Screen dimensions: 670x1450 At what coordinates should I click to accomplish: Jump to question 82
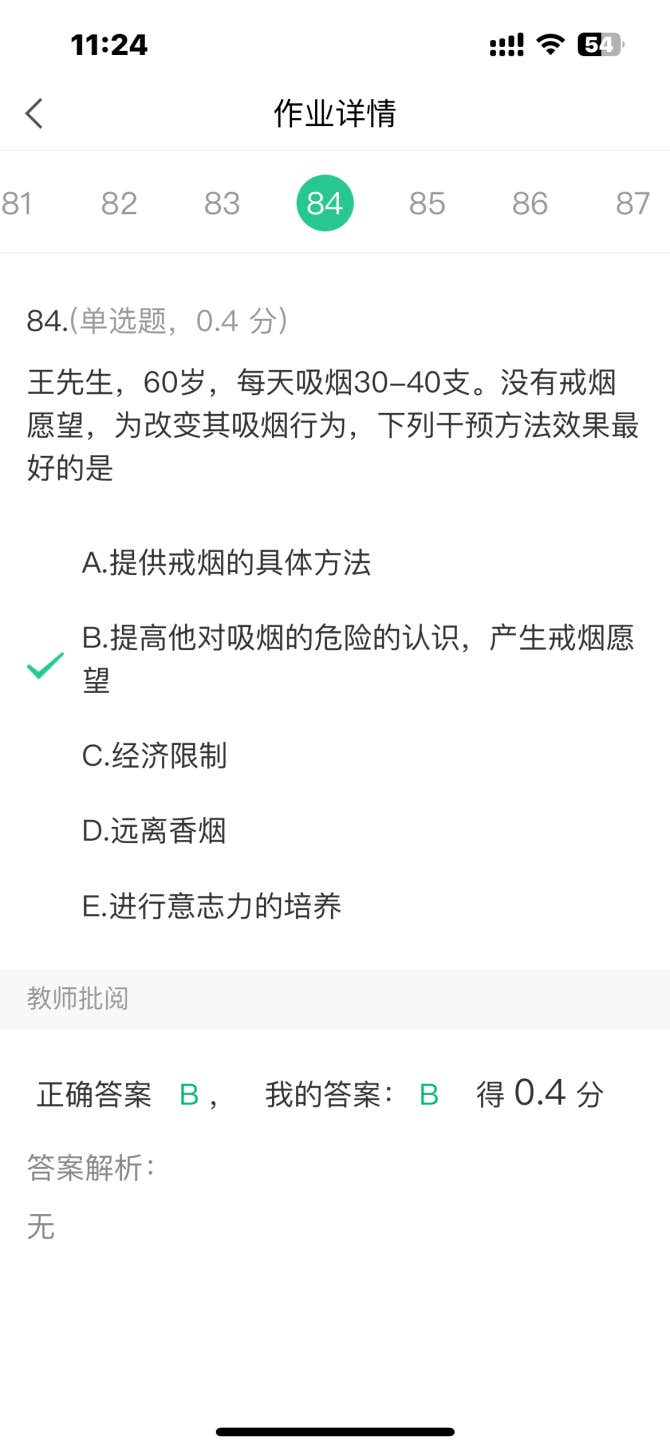(119, 203)
